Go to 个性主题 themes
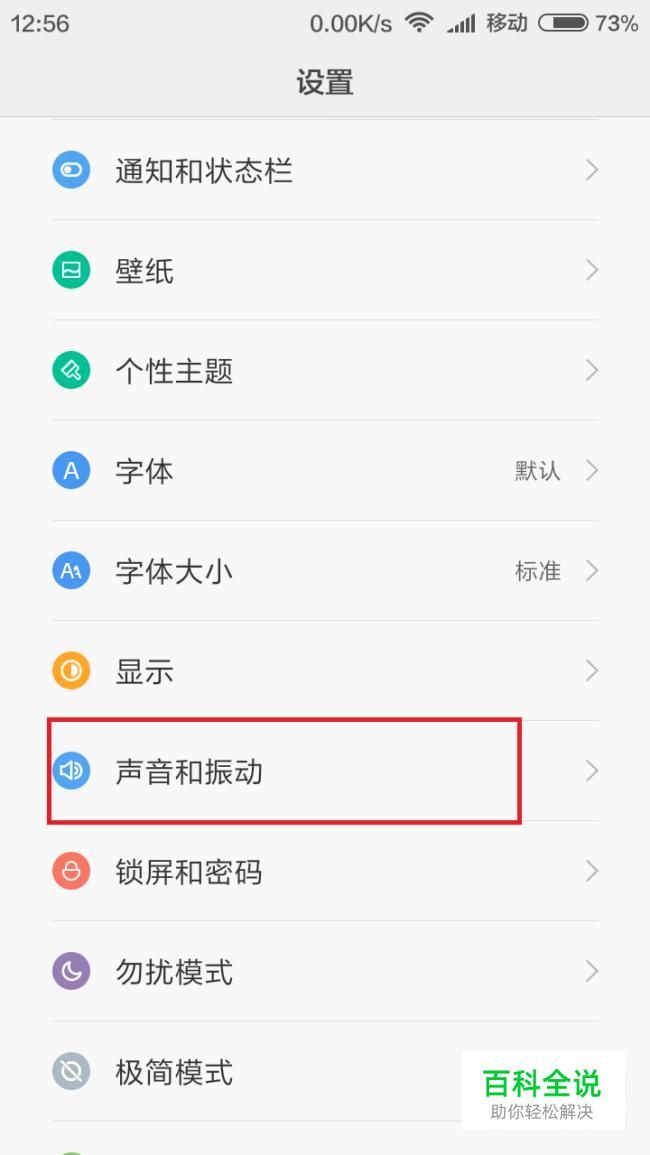Viewport: 650px width, 1155px height. [175, 372]
